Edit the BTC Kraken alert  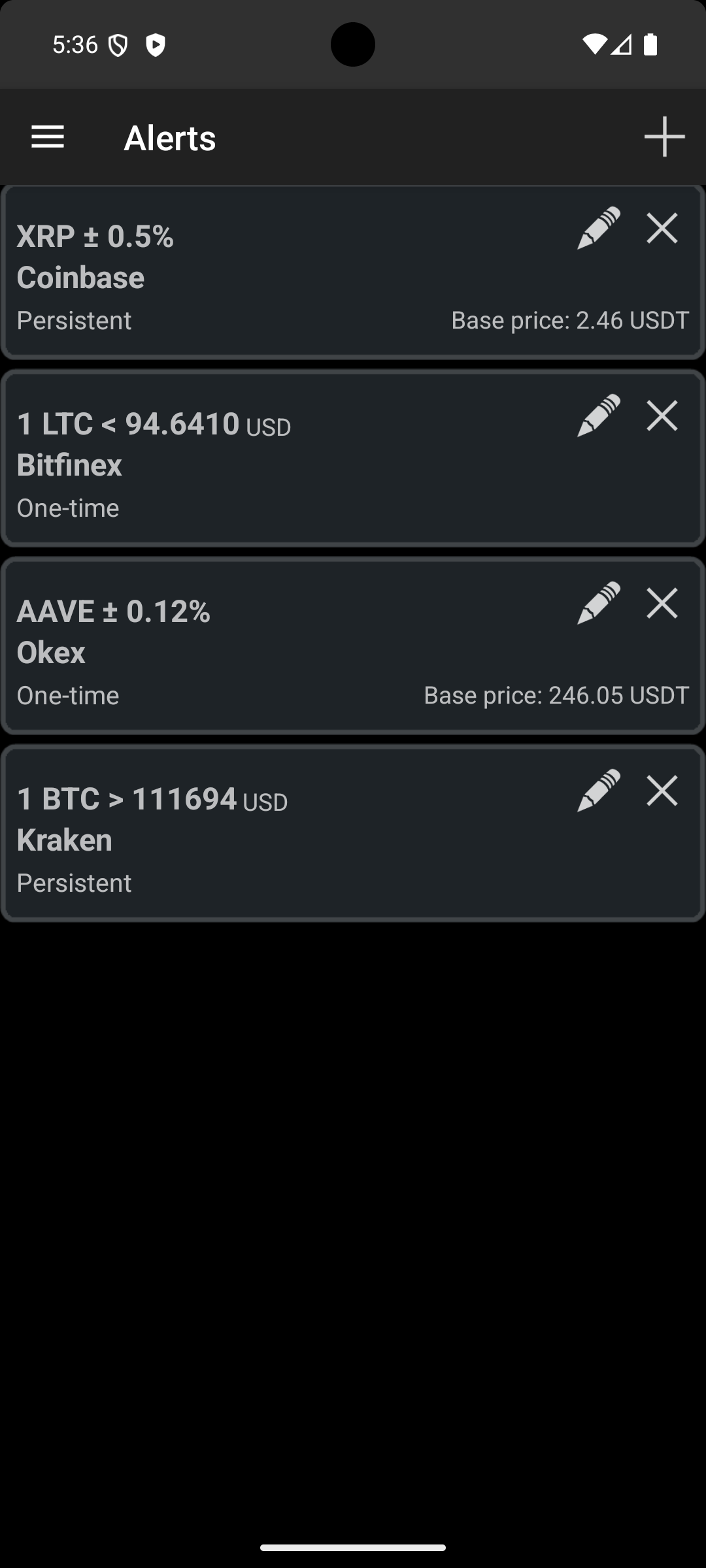point(598,791)
